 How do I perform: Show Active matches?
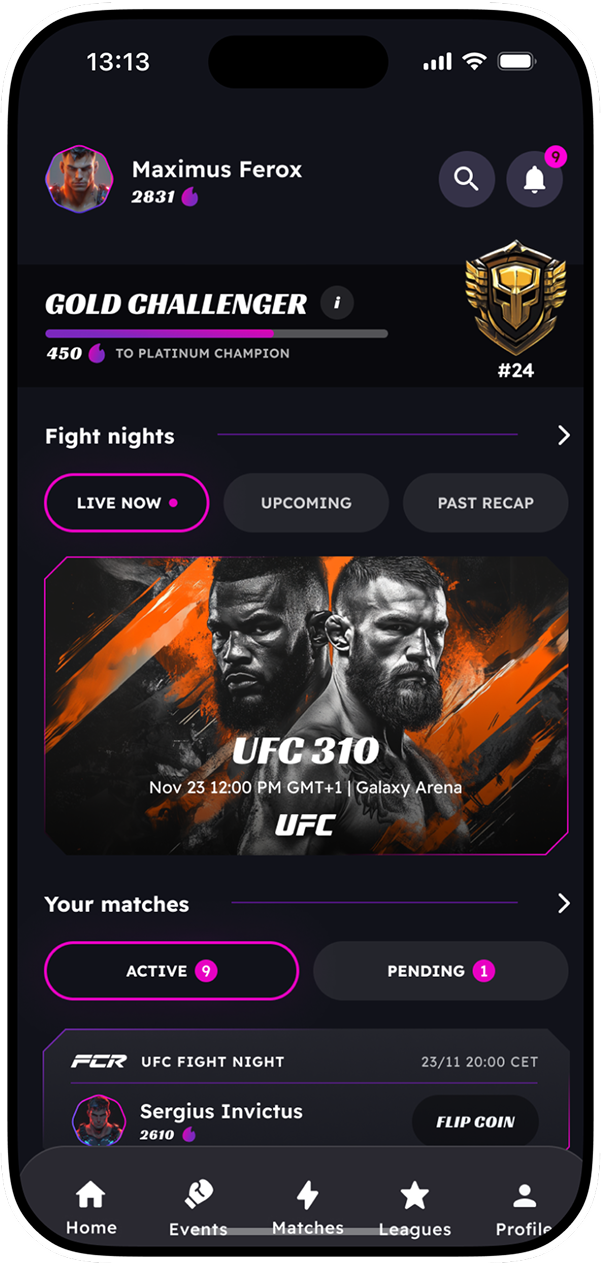pyautogui.click(x=171, y=970)
